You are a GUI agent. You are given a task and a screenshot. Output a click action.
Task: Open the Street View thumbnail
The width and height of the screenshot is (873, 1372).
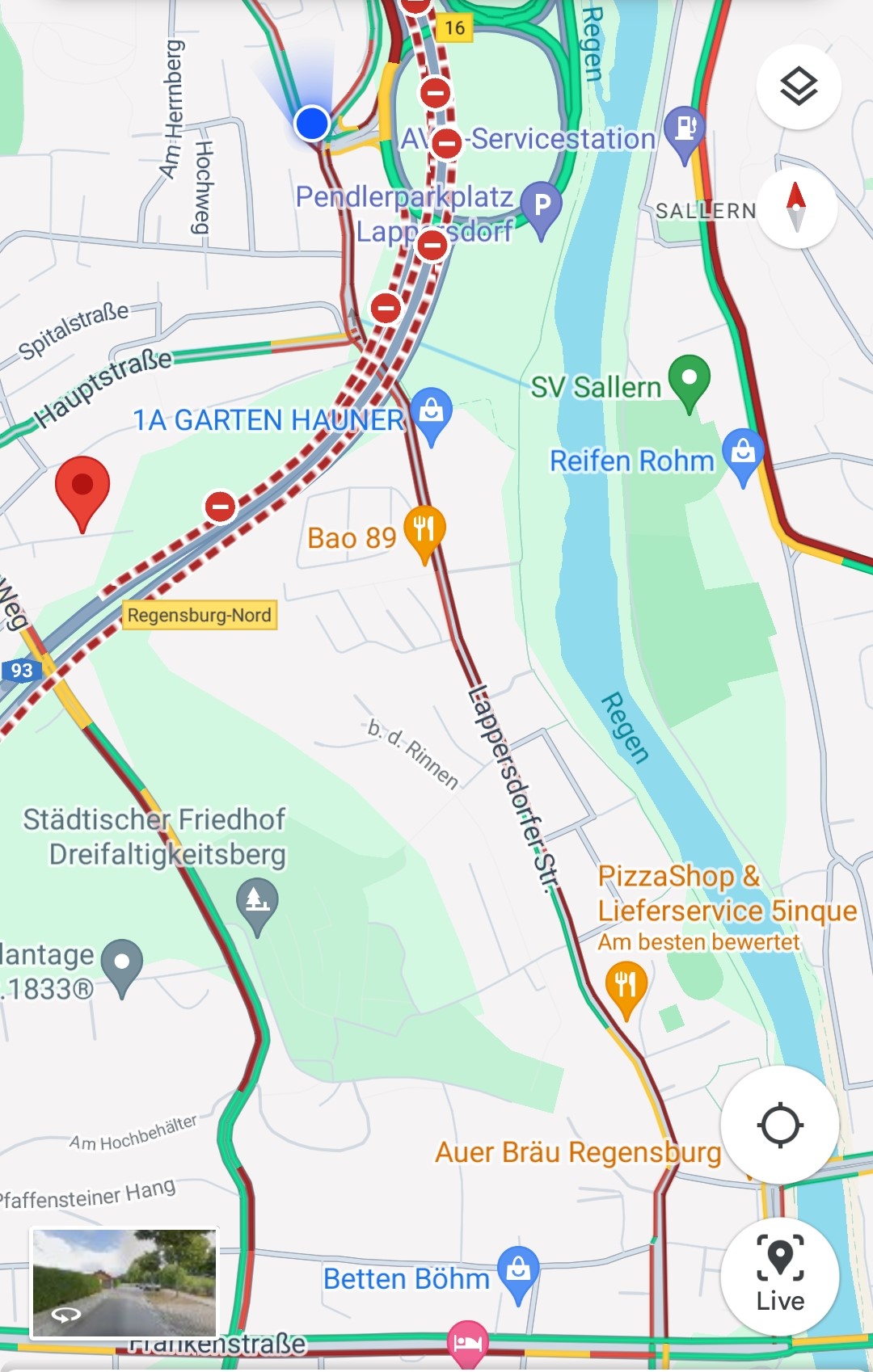pos(124,1282)
